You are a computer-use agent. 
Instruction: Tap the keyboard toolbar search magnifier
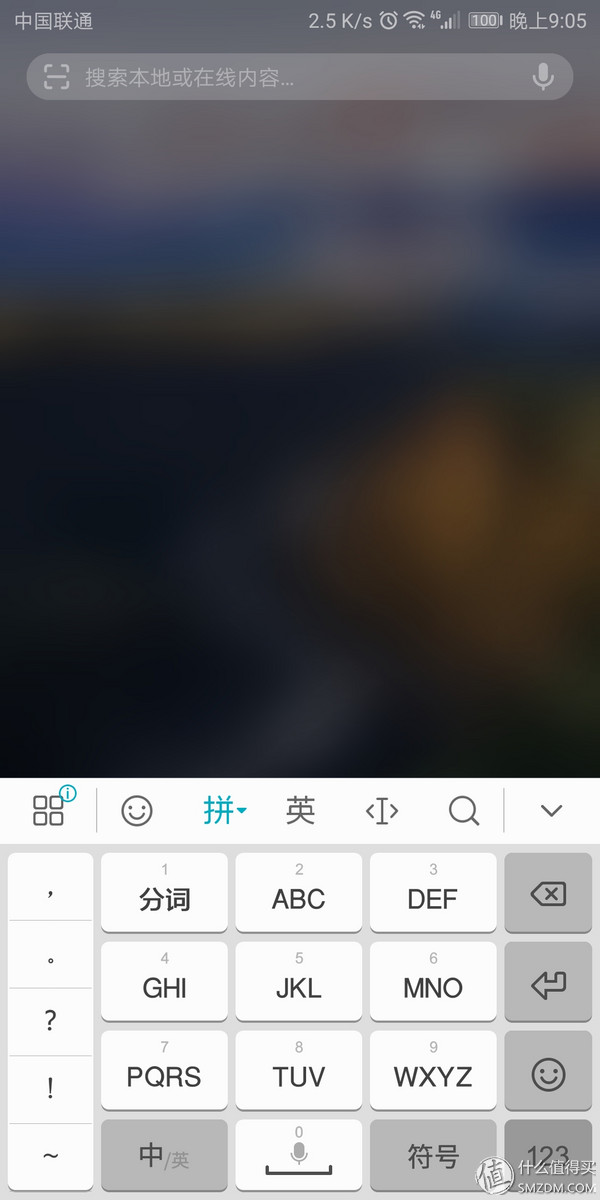(464, 811)
